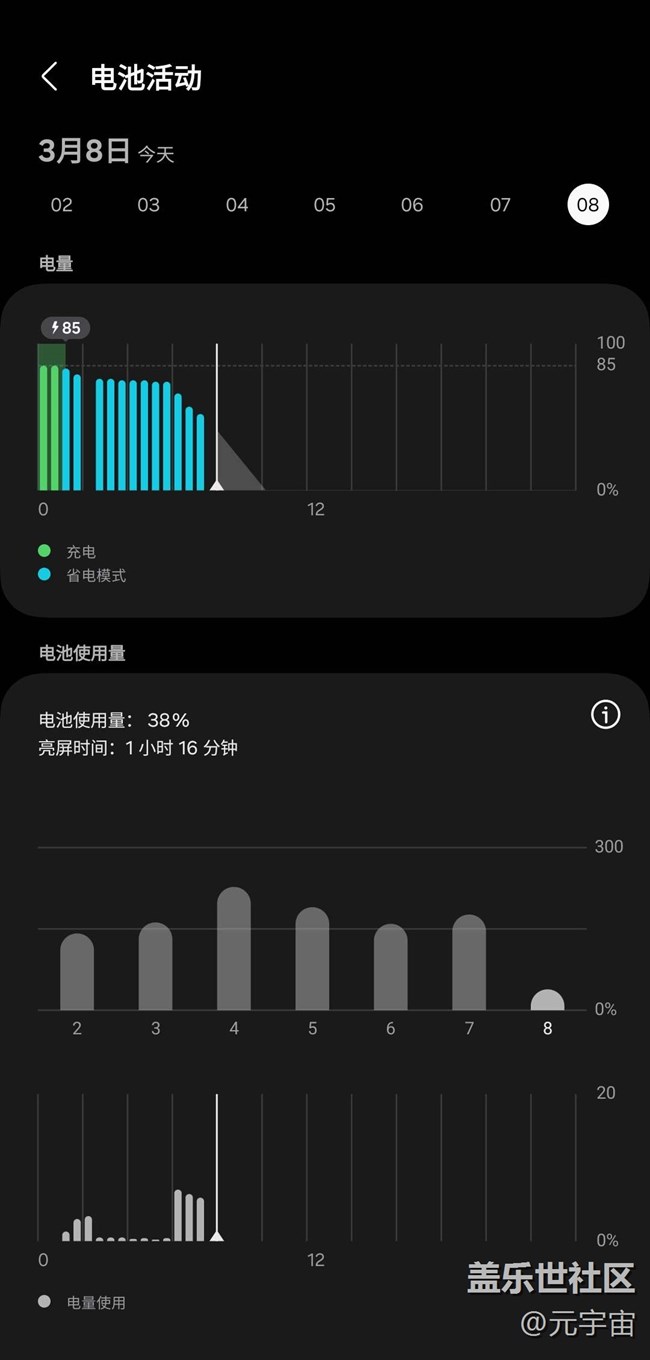Switch to date 05

[325, 205]
